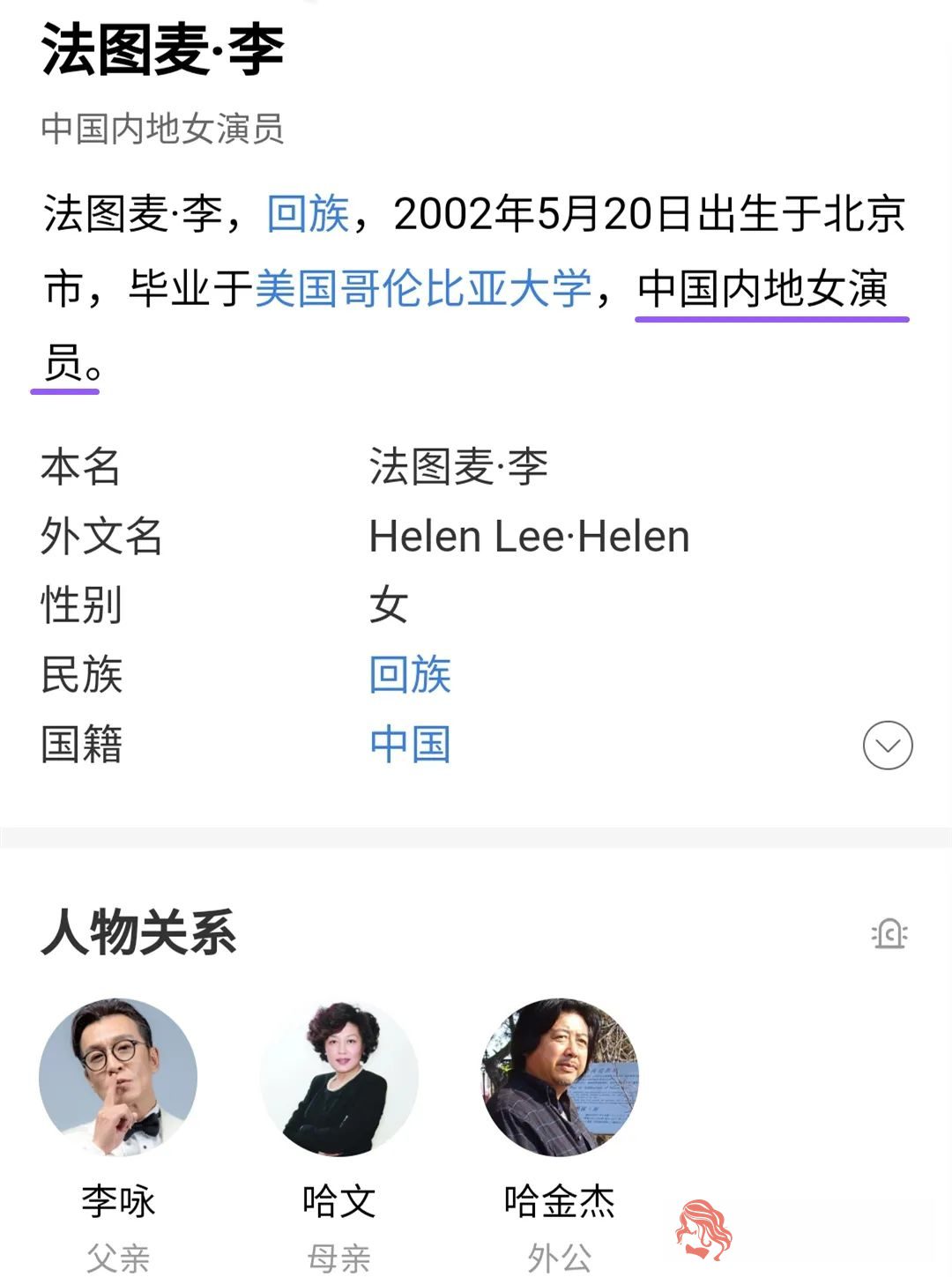Open the 回族 link in the intro paragraph
Screen dimensions: 952x1277
pyautogui.click(x=309, y=214)
